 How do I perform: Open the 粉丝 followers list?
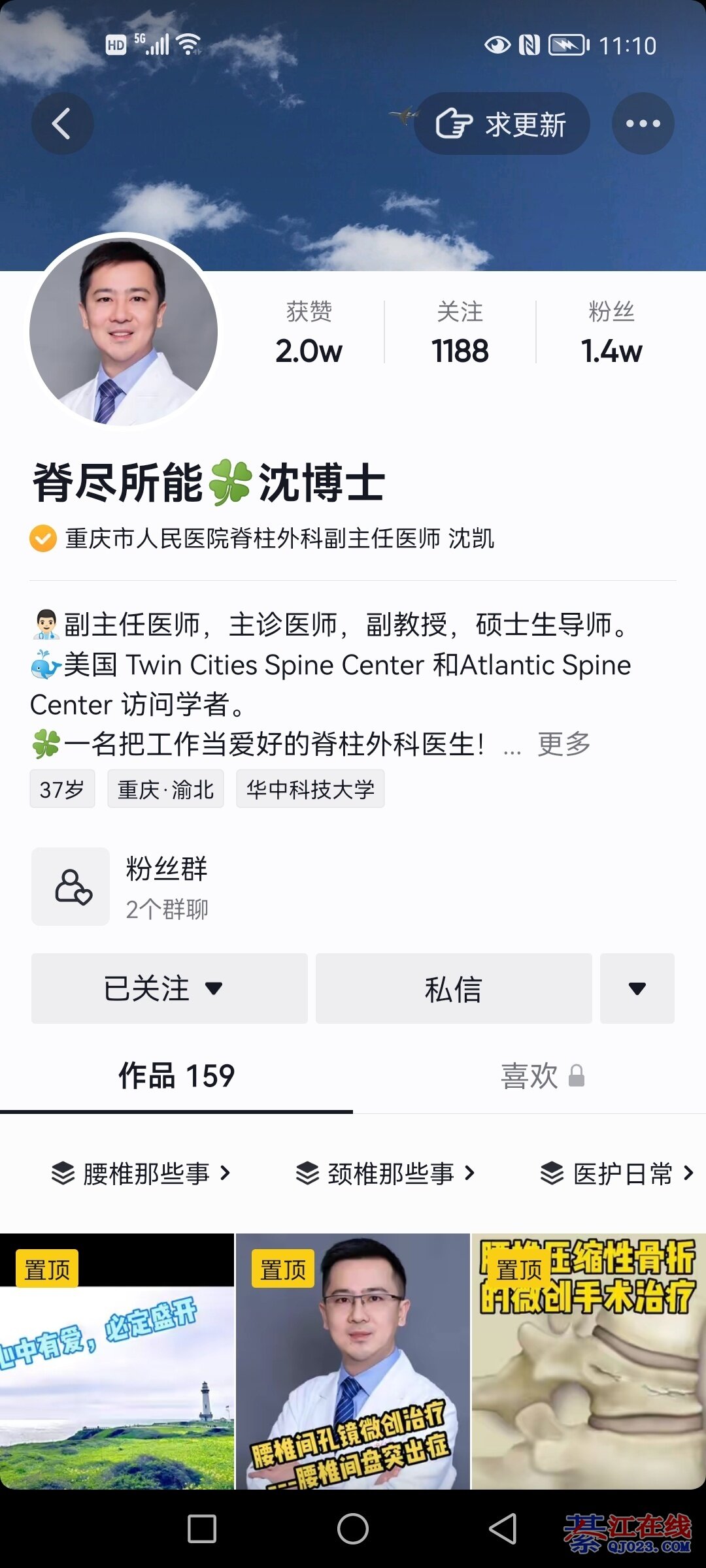[x=611, y=333]
